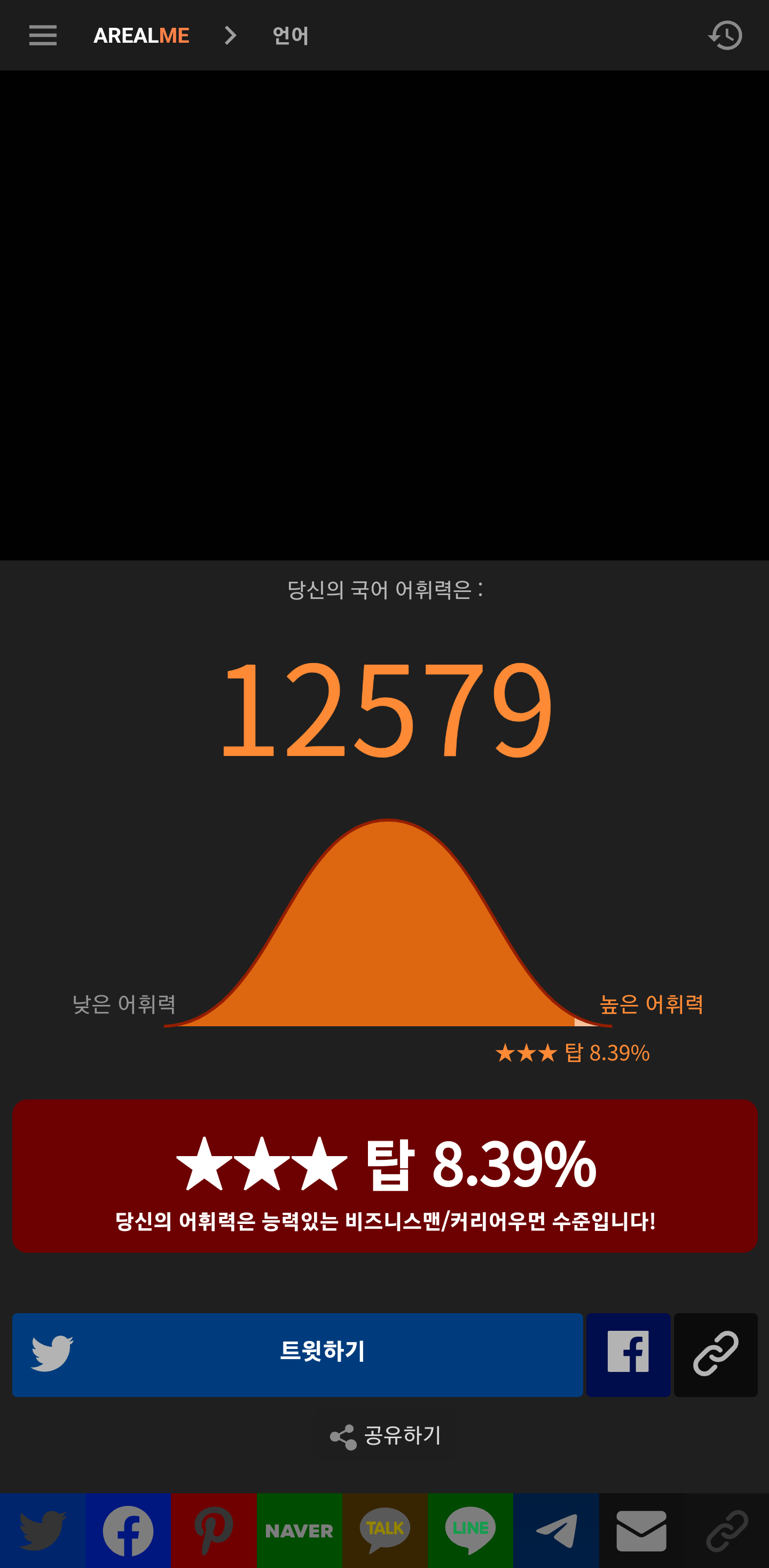769x1568 pixels.
Task: Copy the result link with chain button
Action: (x=716, y=1354)
